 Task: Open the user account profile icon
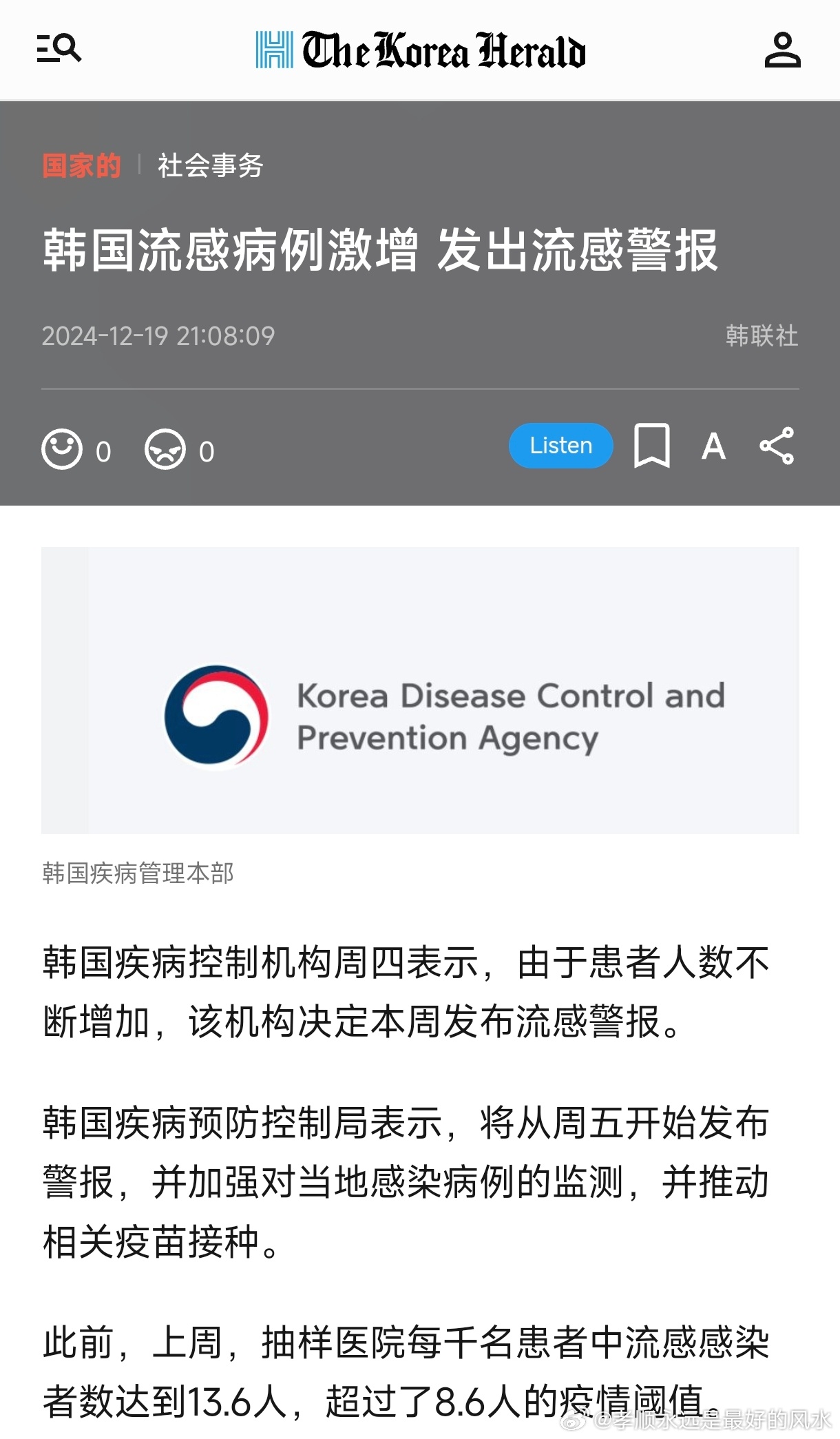pos(782,50)
